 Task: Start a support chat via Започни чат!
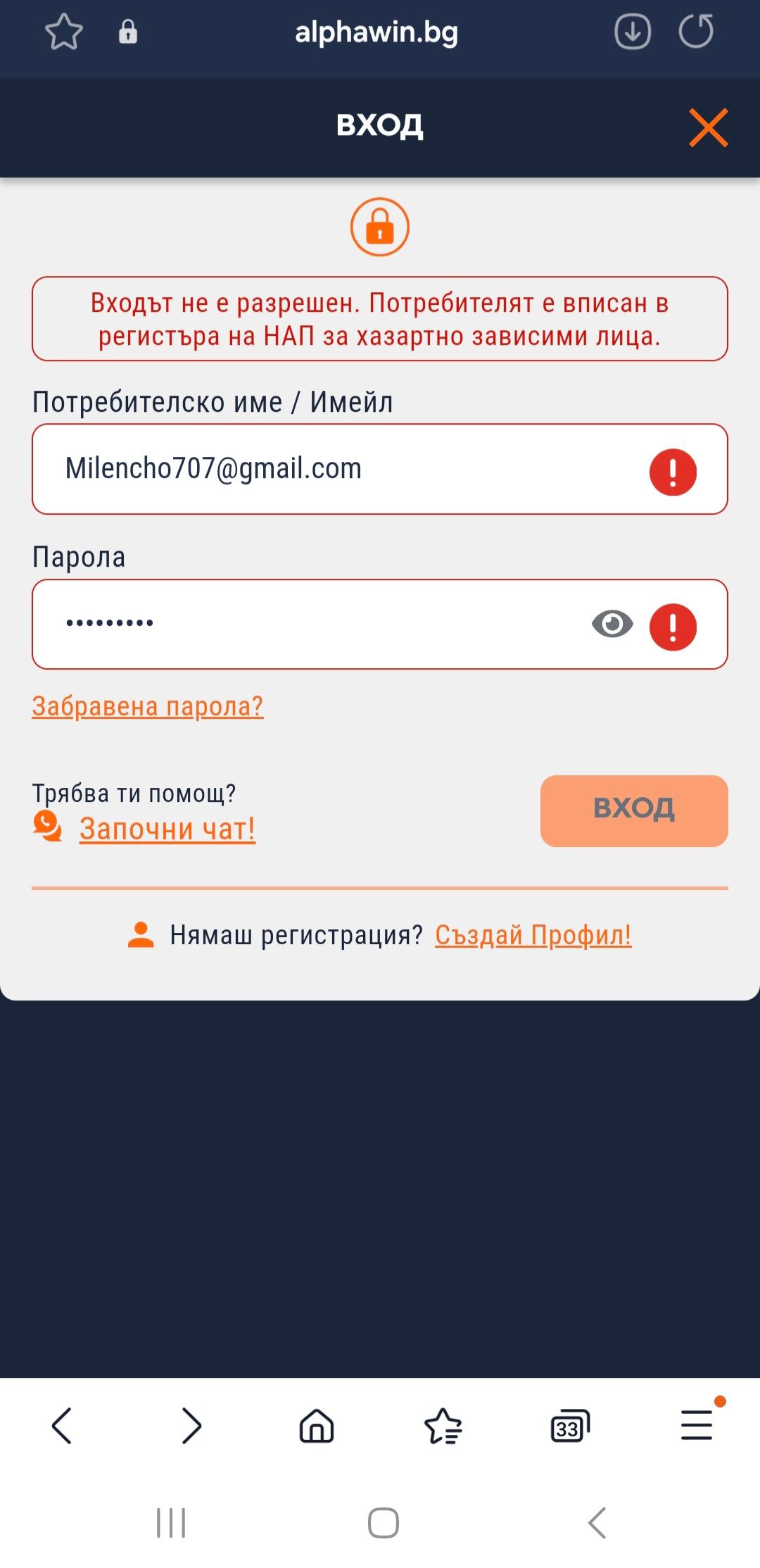point(167,829)
